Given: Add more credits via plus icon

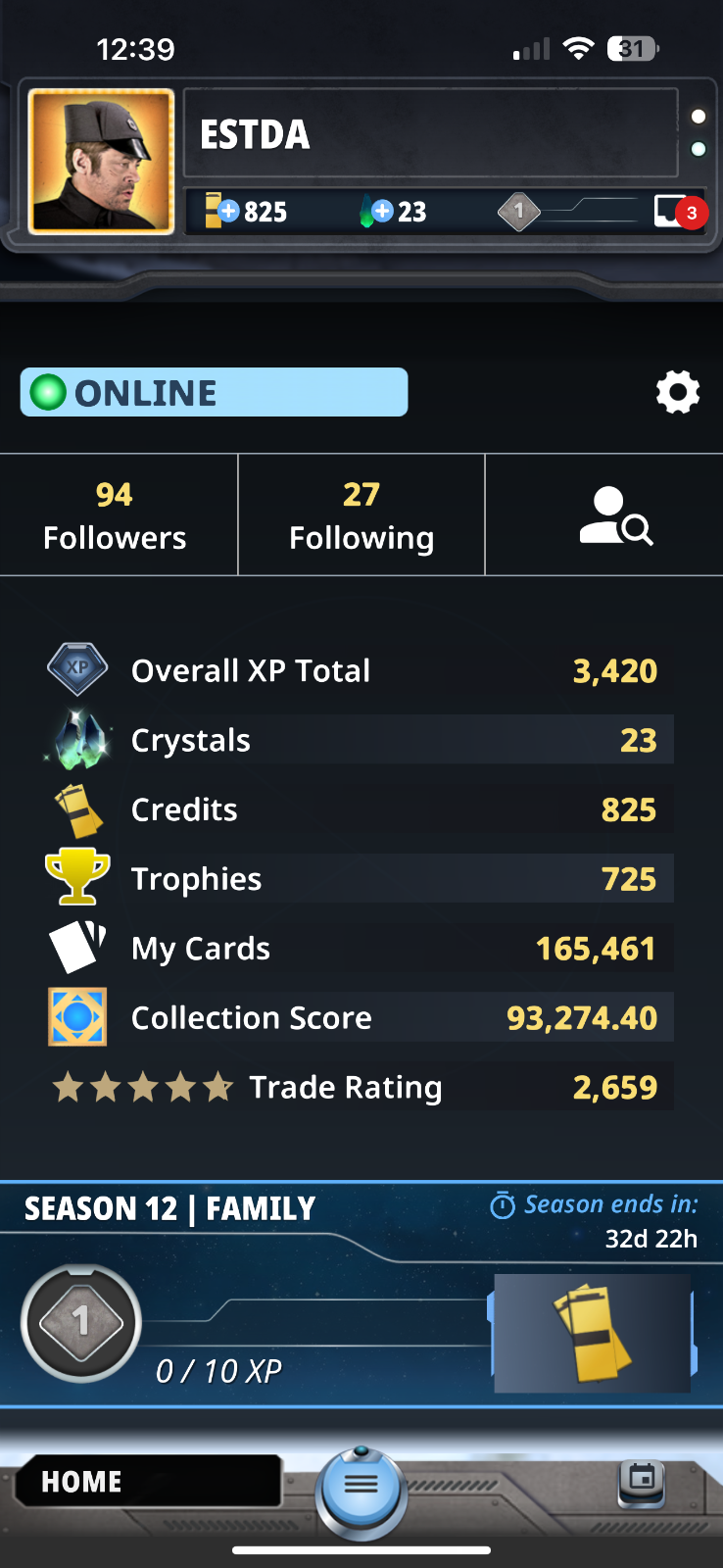Looking at the screenshot, I should click(227, 211).
